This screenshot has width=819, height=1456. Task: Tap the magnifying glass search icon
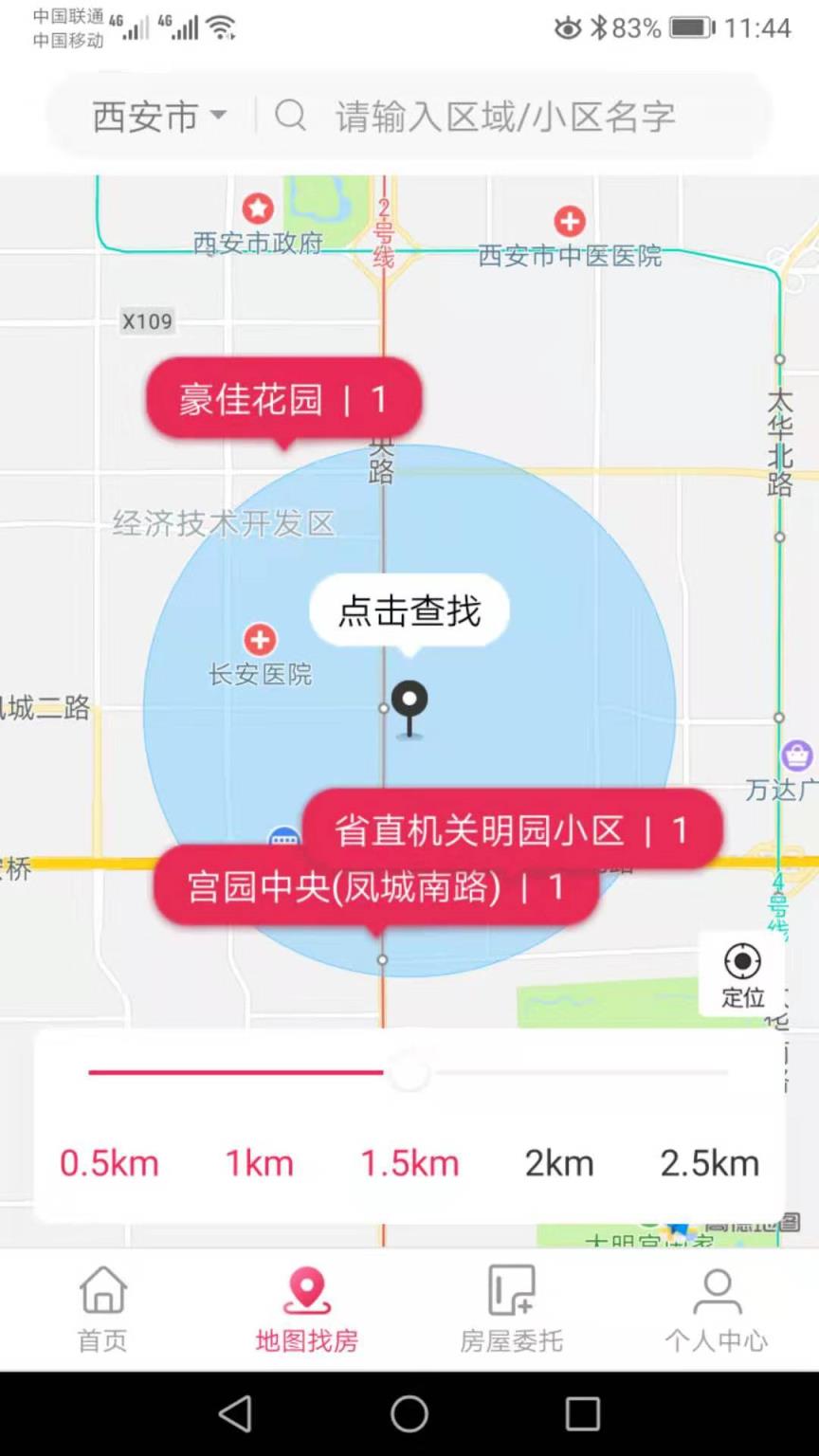pyautogui.click(x=291, y=116)
